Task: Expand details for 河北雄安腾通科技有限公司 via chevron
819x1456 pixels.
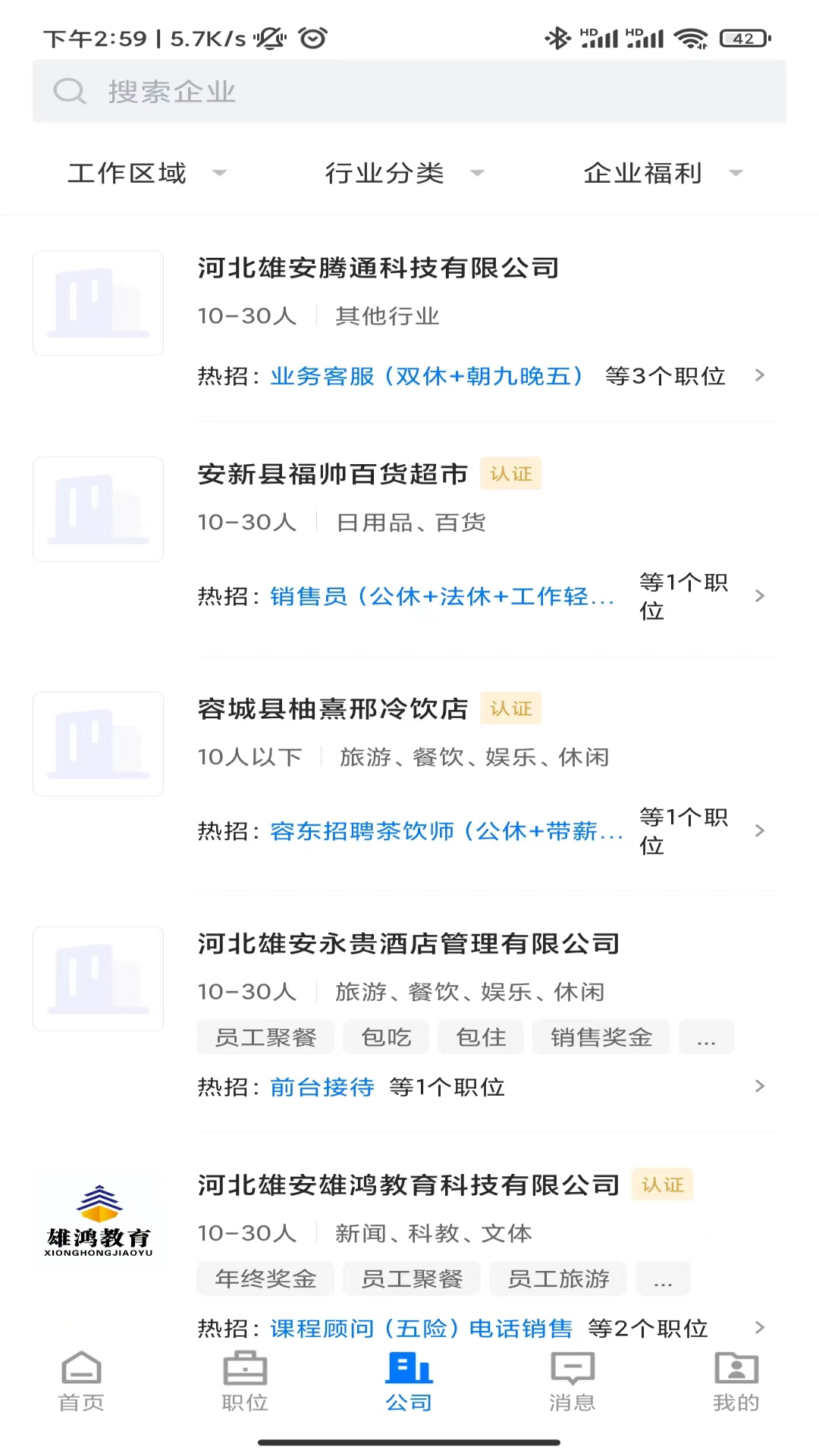Action: [759, 375]
